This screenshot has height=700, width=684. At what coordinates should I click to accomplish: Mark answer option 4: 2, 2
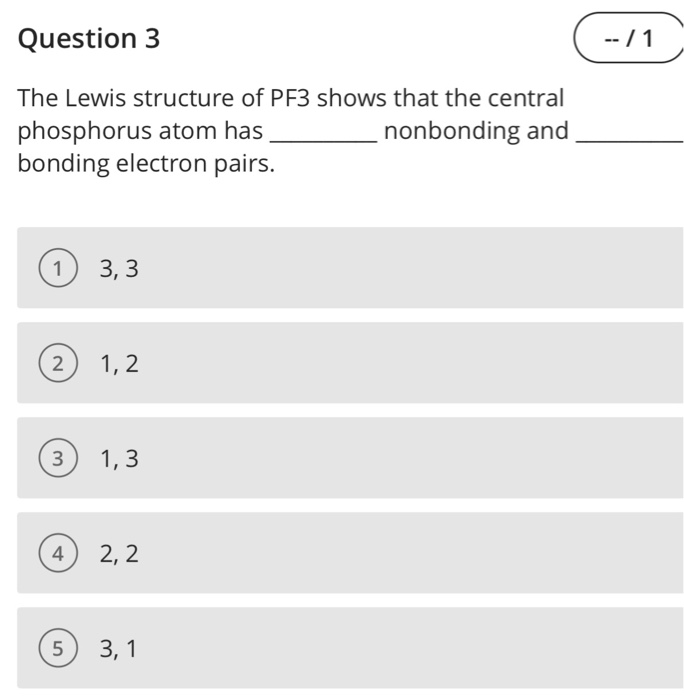click(x=60, y=553)
